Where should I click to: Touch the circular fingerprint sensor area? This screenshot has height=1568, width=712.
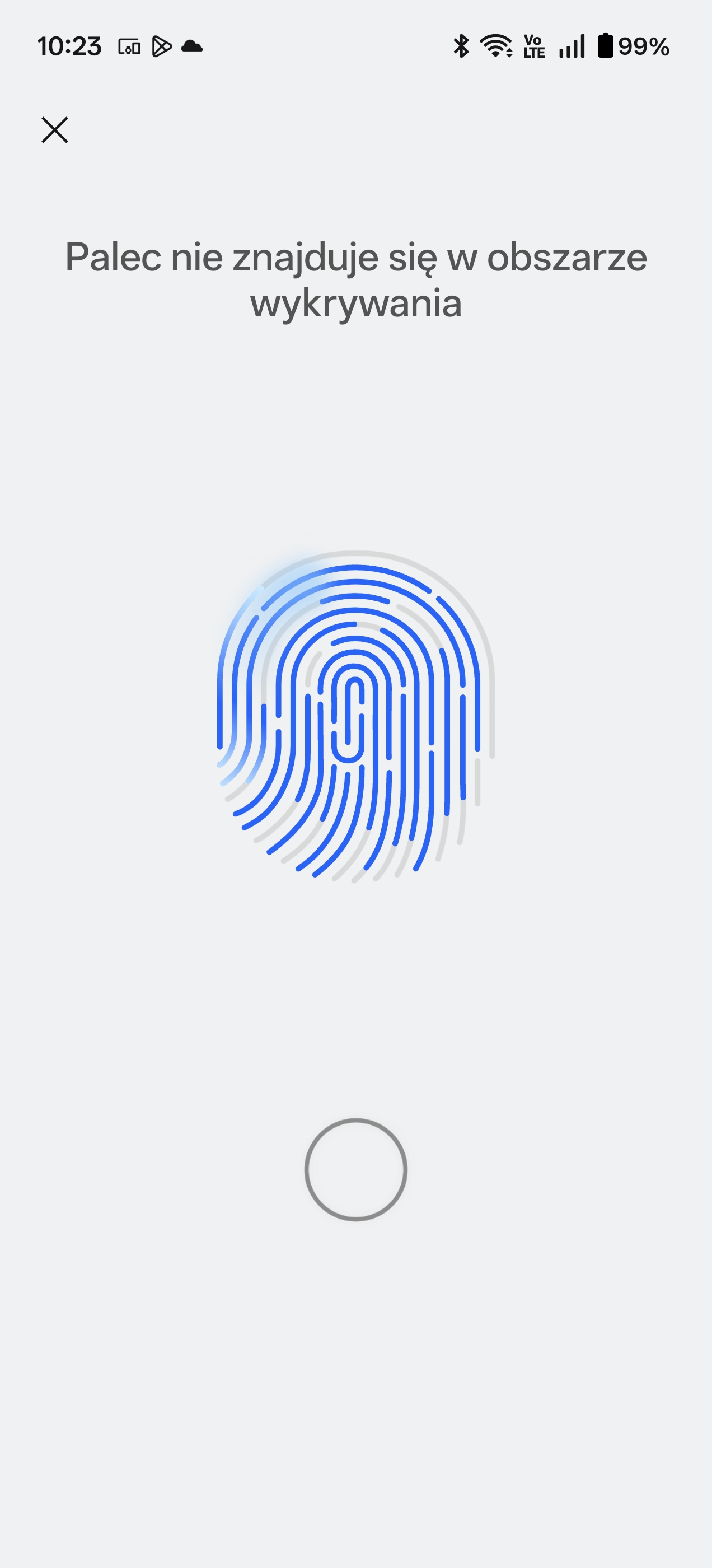(355, 1169)
